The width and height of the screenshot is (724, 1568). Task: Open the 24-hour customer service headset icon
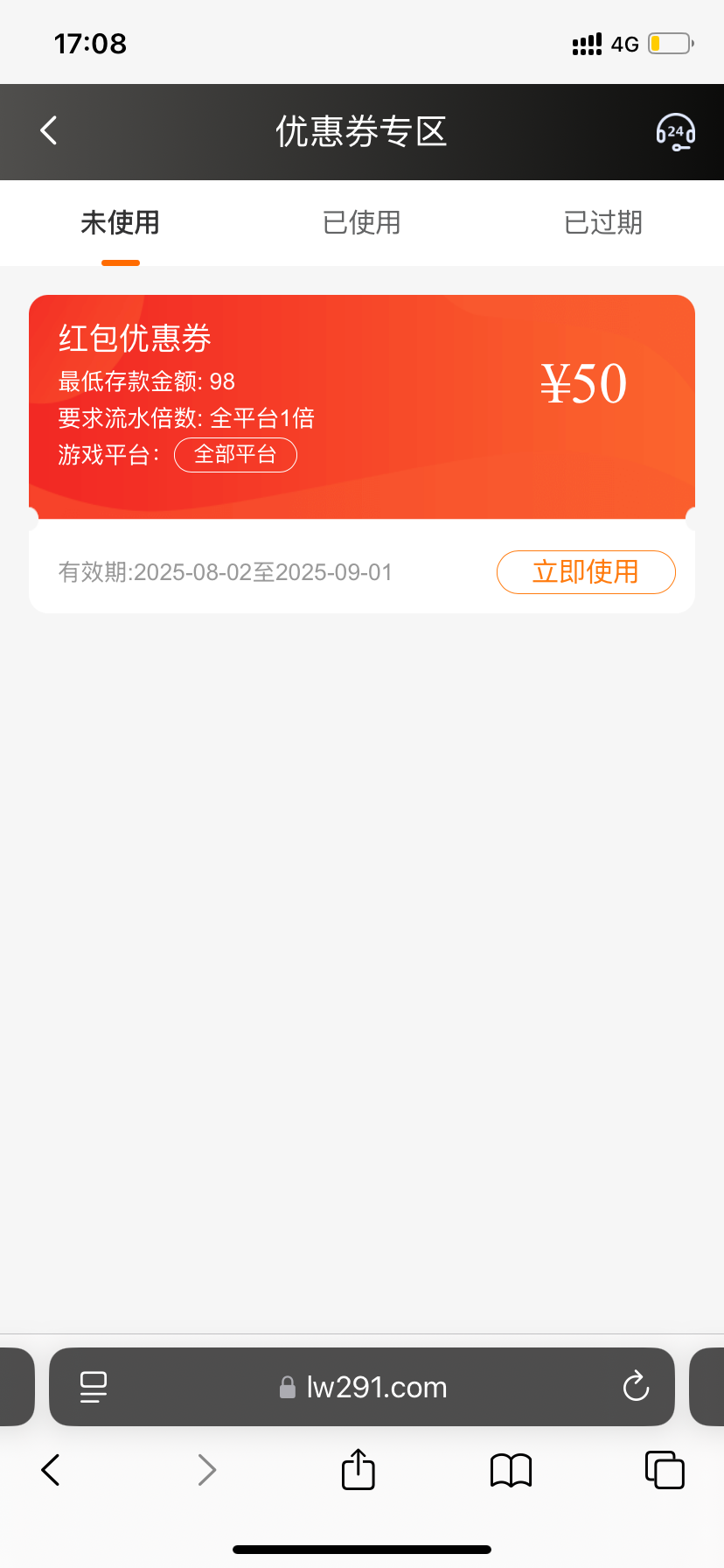coord(675,131)
